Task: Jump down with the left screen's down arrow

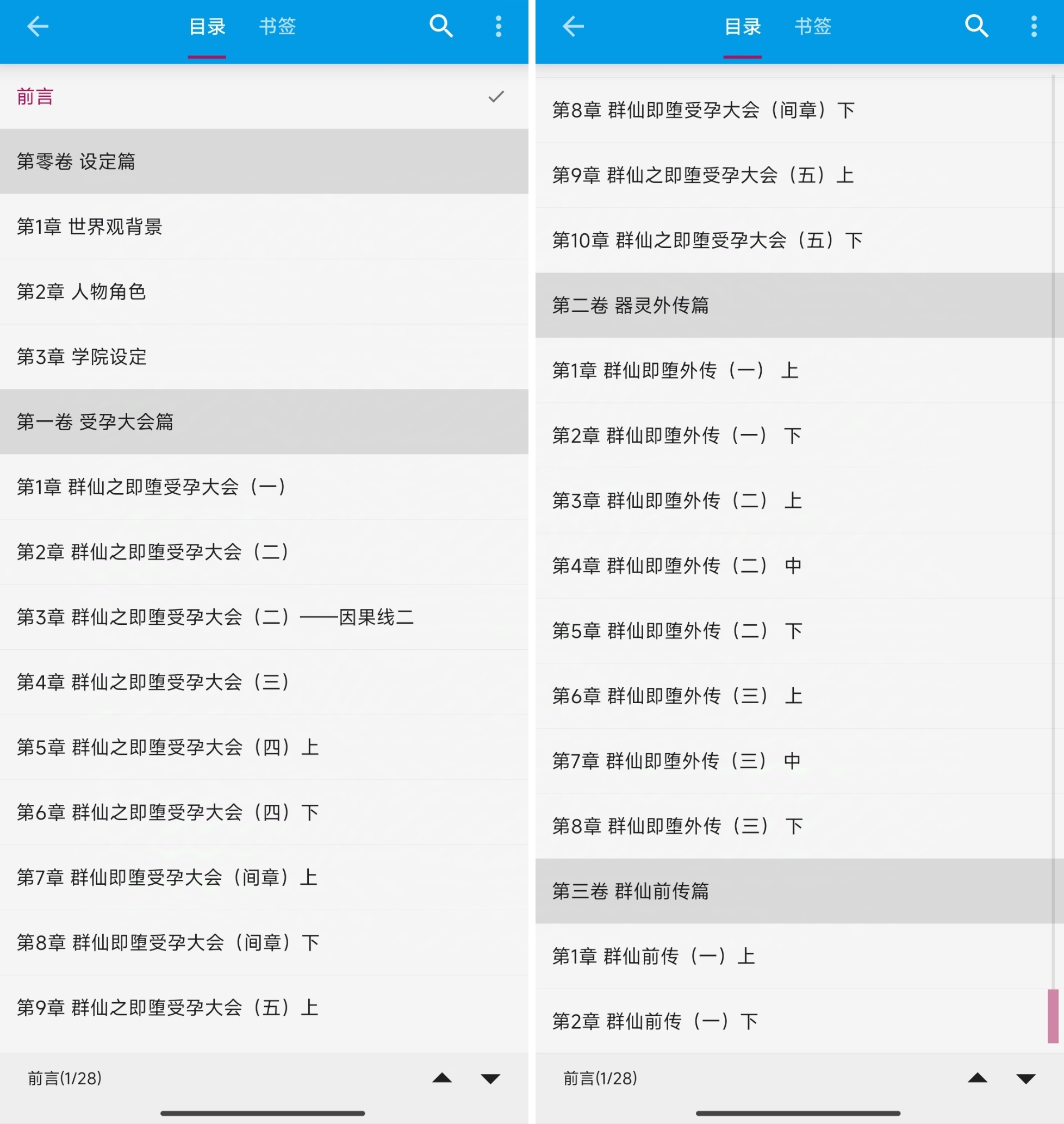Action: coord(490,1078)
